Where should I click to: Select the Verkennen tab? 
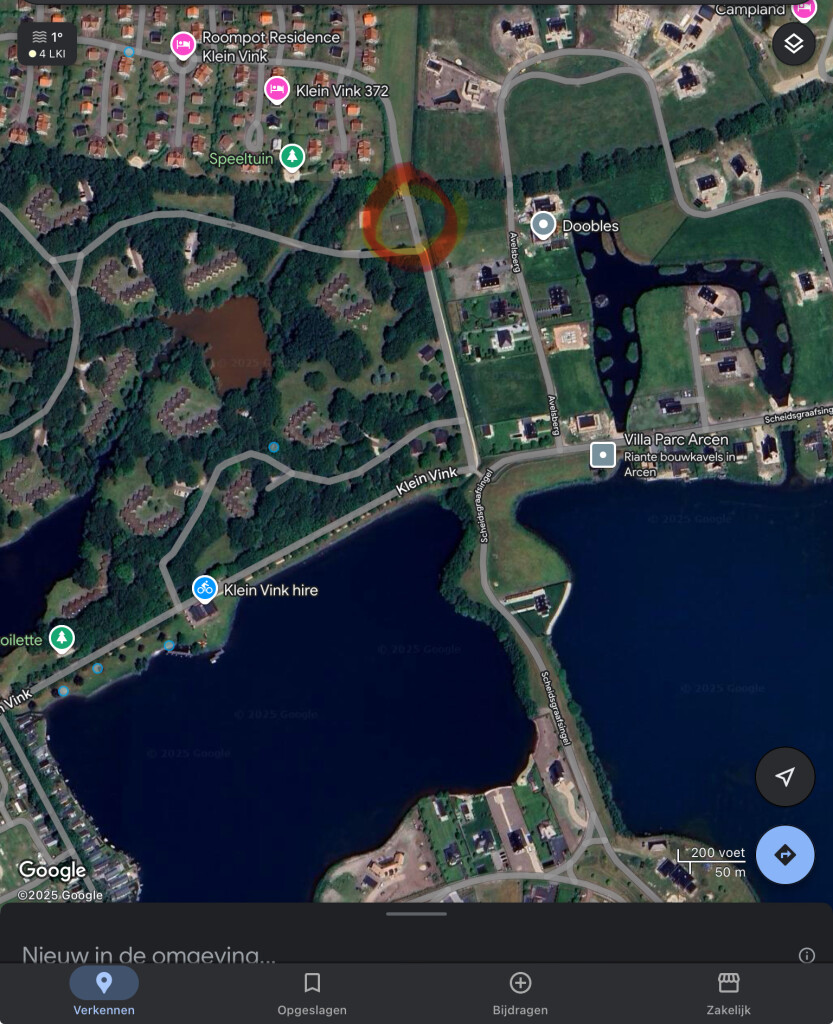coord(104,993)
